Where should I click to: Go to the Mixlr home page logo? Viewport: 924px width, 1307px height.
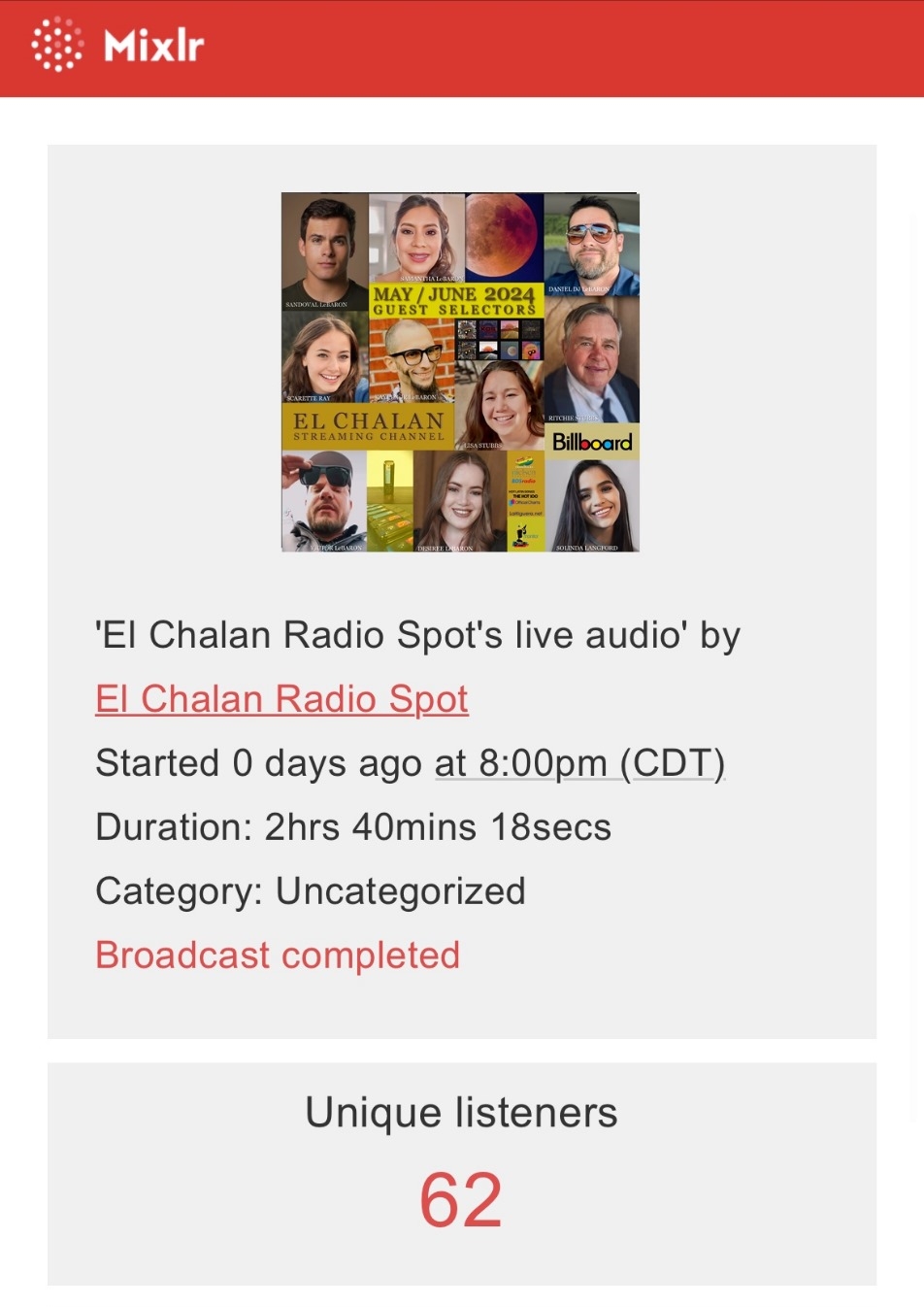118,46
